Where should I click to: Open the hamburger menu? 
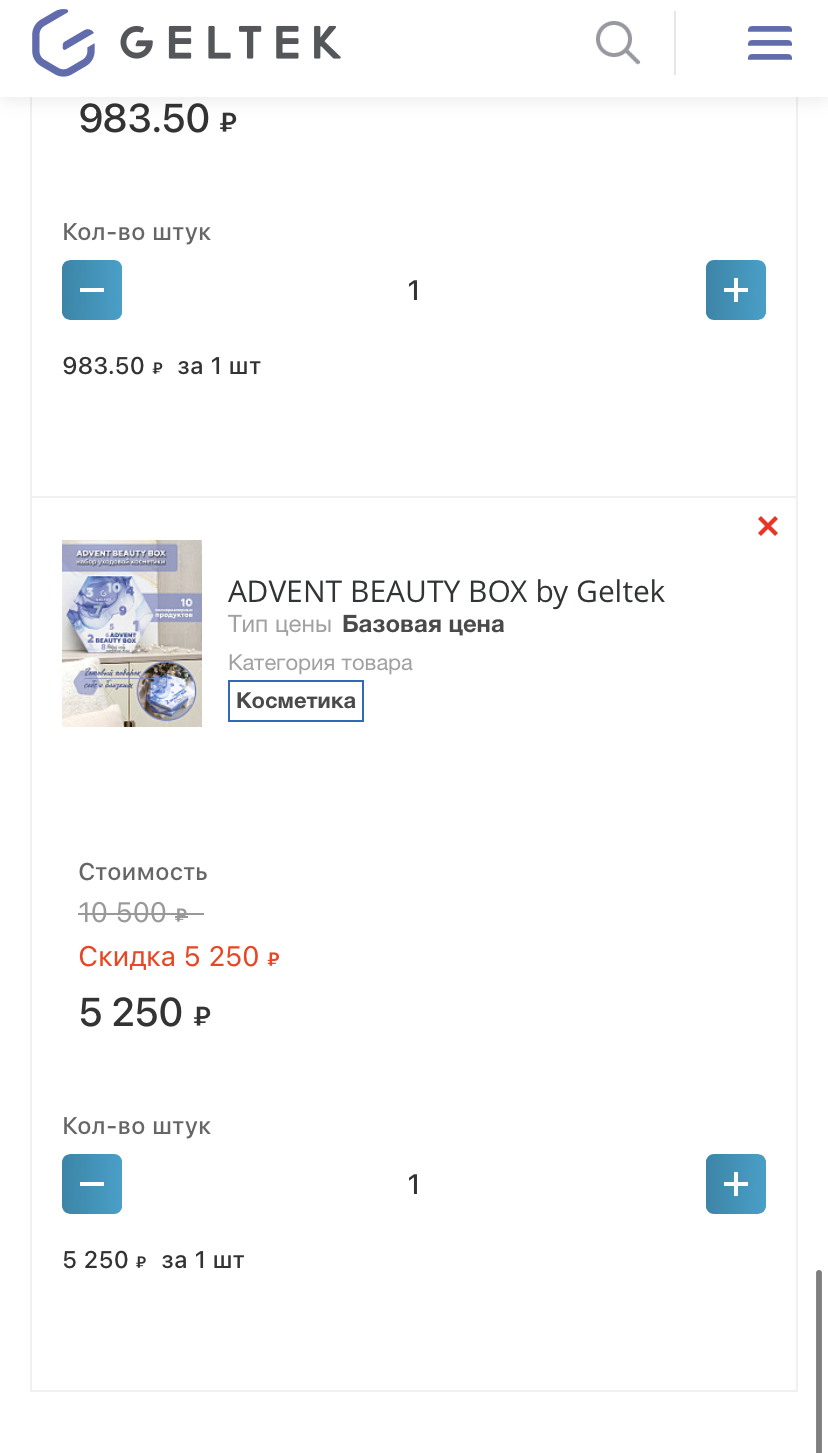769,43
